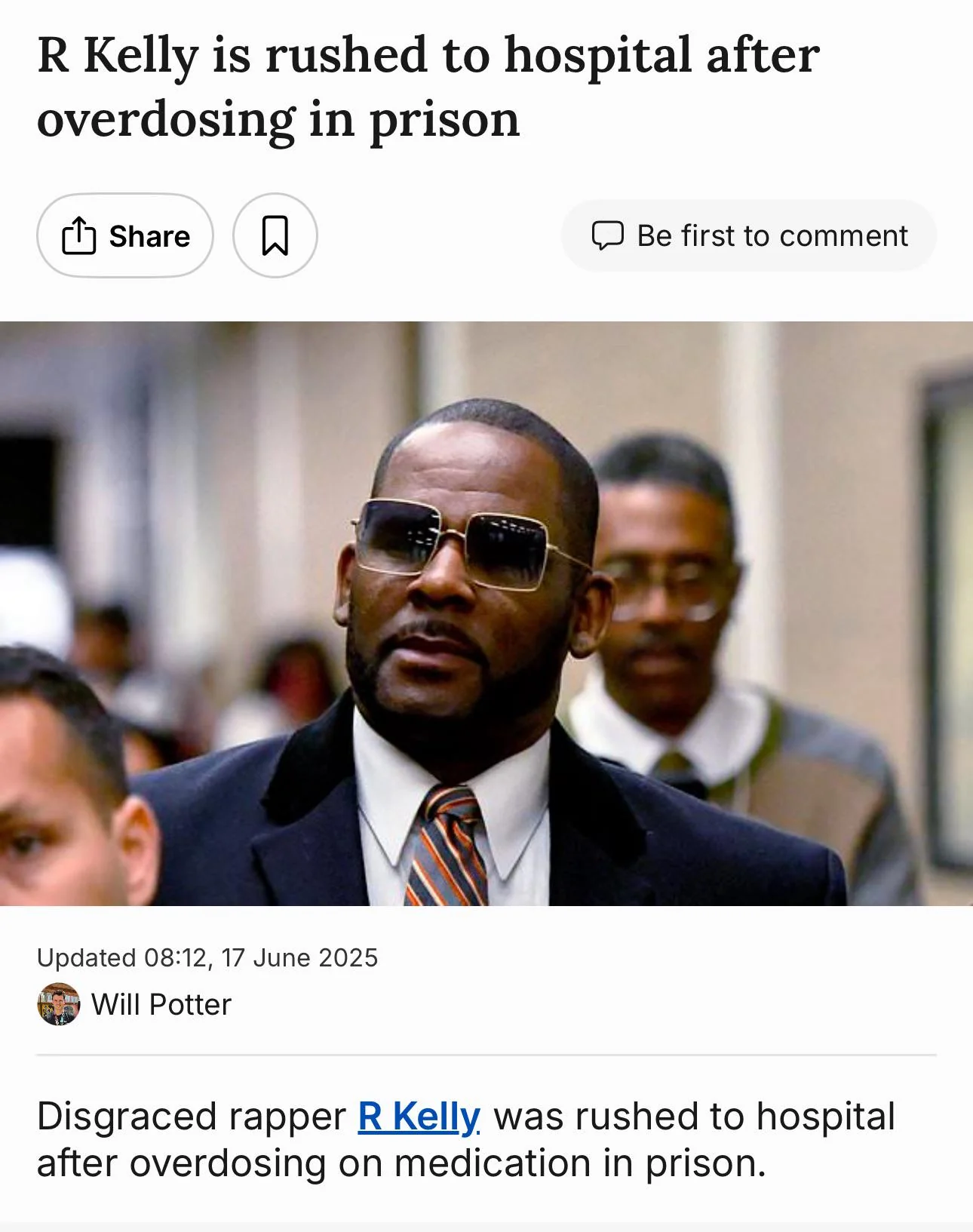Bookmark this article
The width and height of the screenshot is (973, 1232).
[x=275, y=236]
